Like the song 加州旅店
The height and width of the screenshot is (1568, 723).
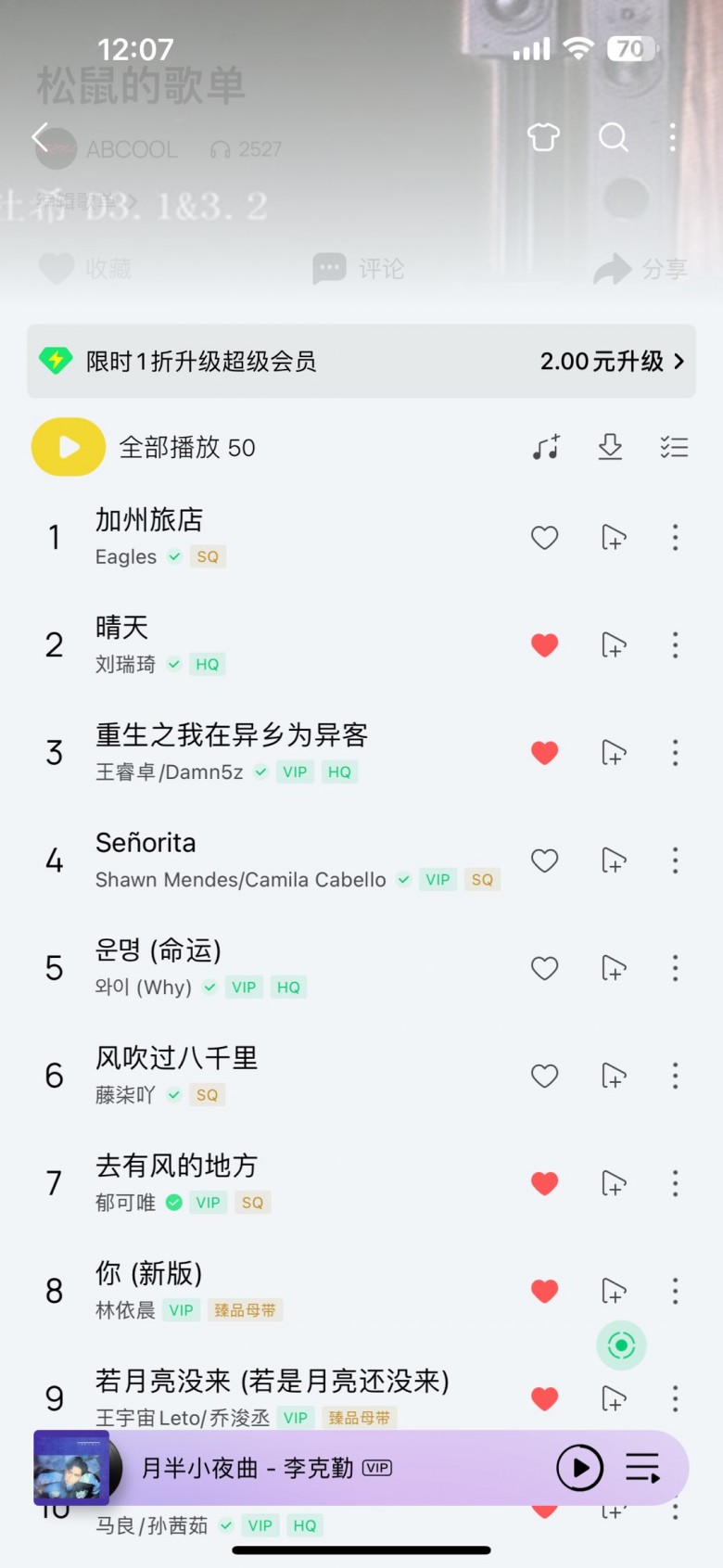click(544, 538)
